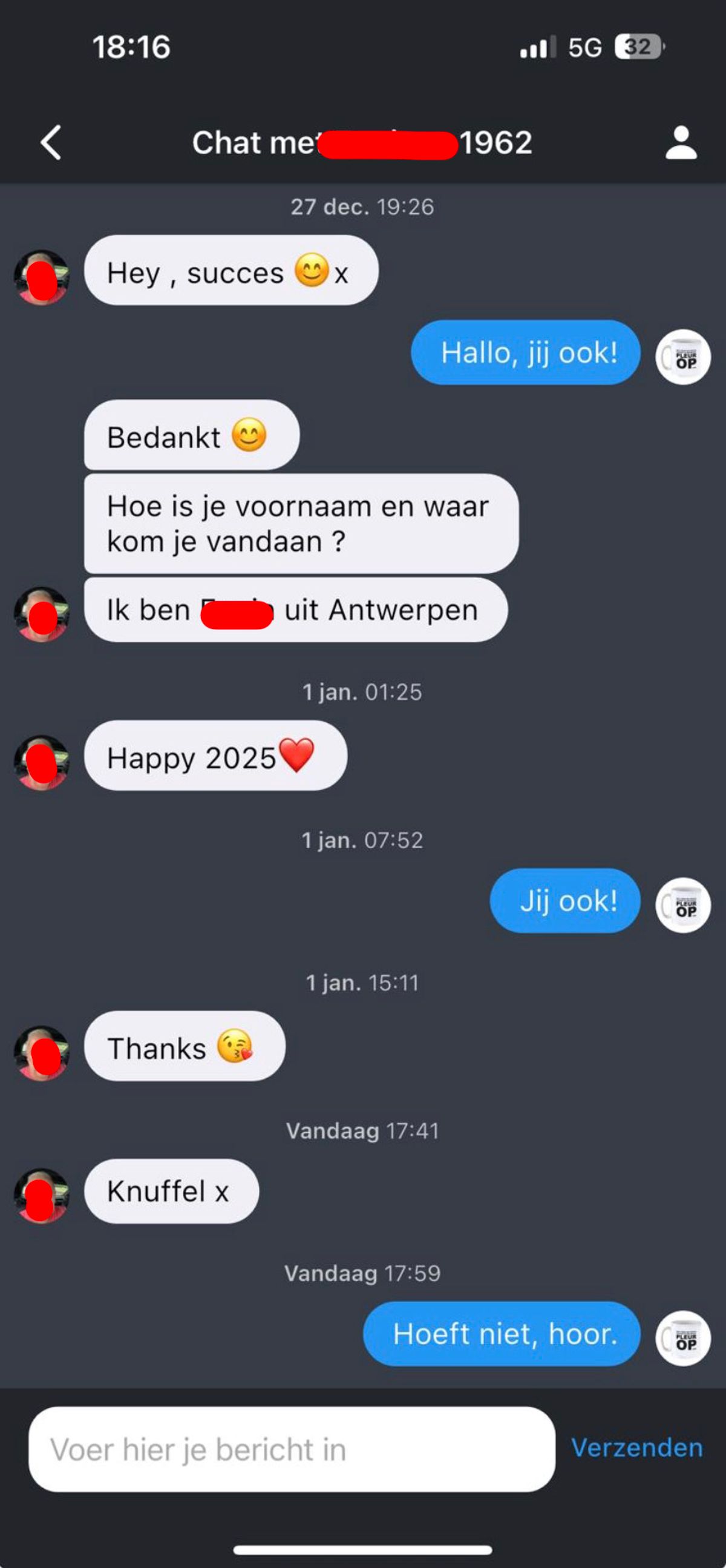The height and width of the screenshot is (1568, 726).
Task: Open the contact's profile icon
Action: (681, 142)
